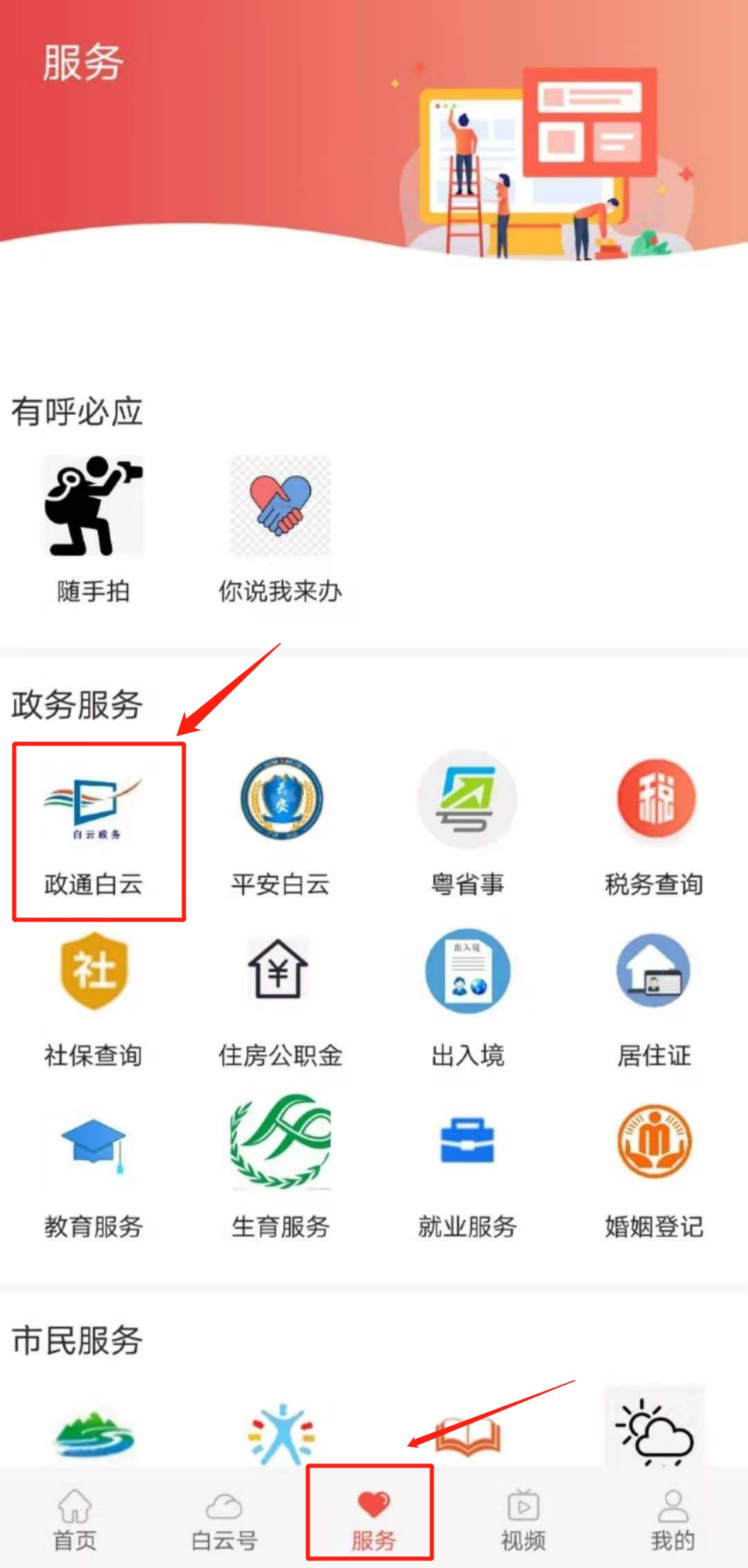
Task: Open the 我的 tab
Action: [x=673, y=1520]
